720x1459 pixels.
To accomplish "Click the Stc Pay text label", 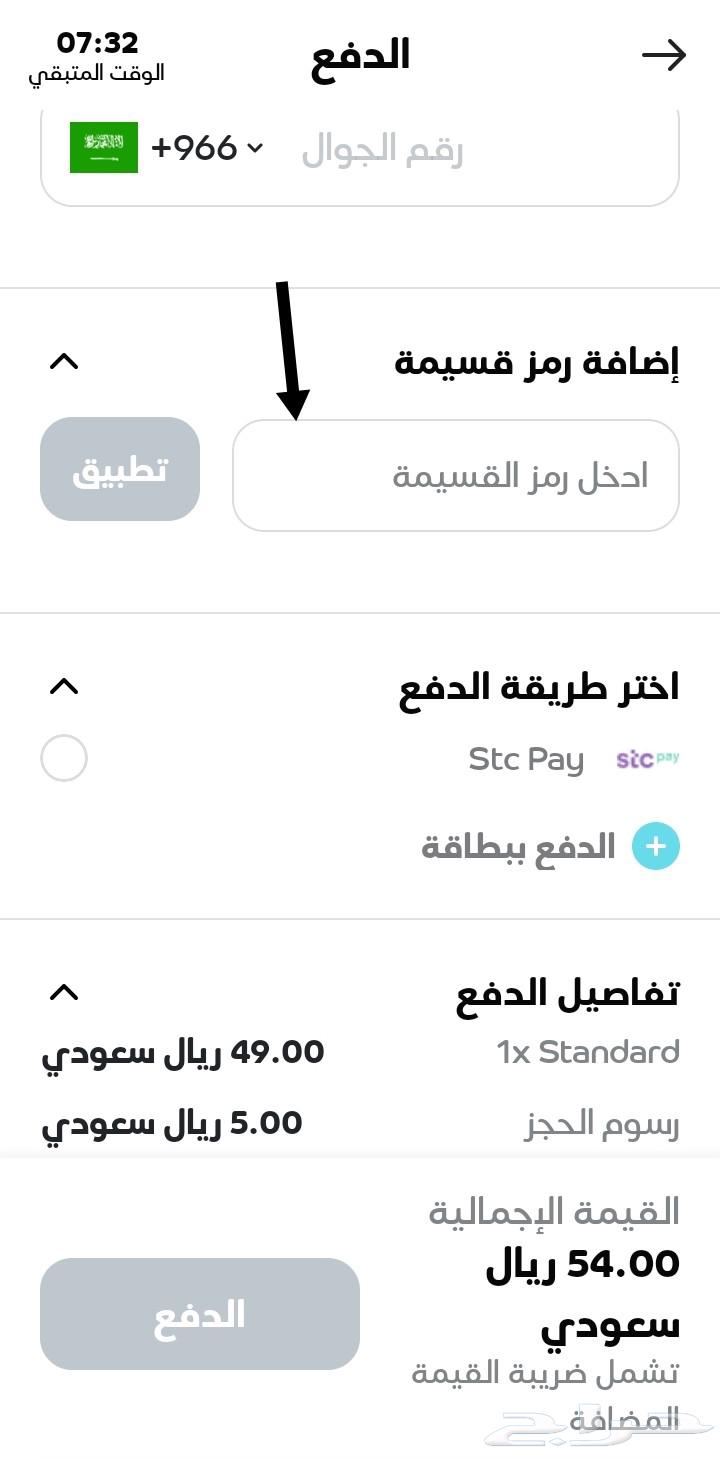I will (524, 759).
